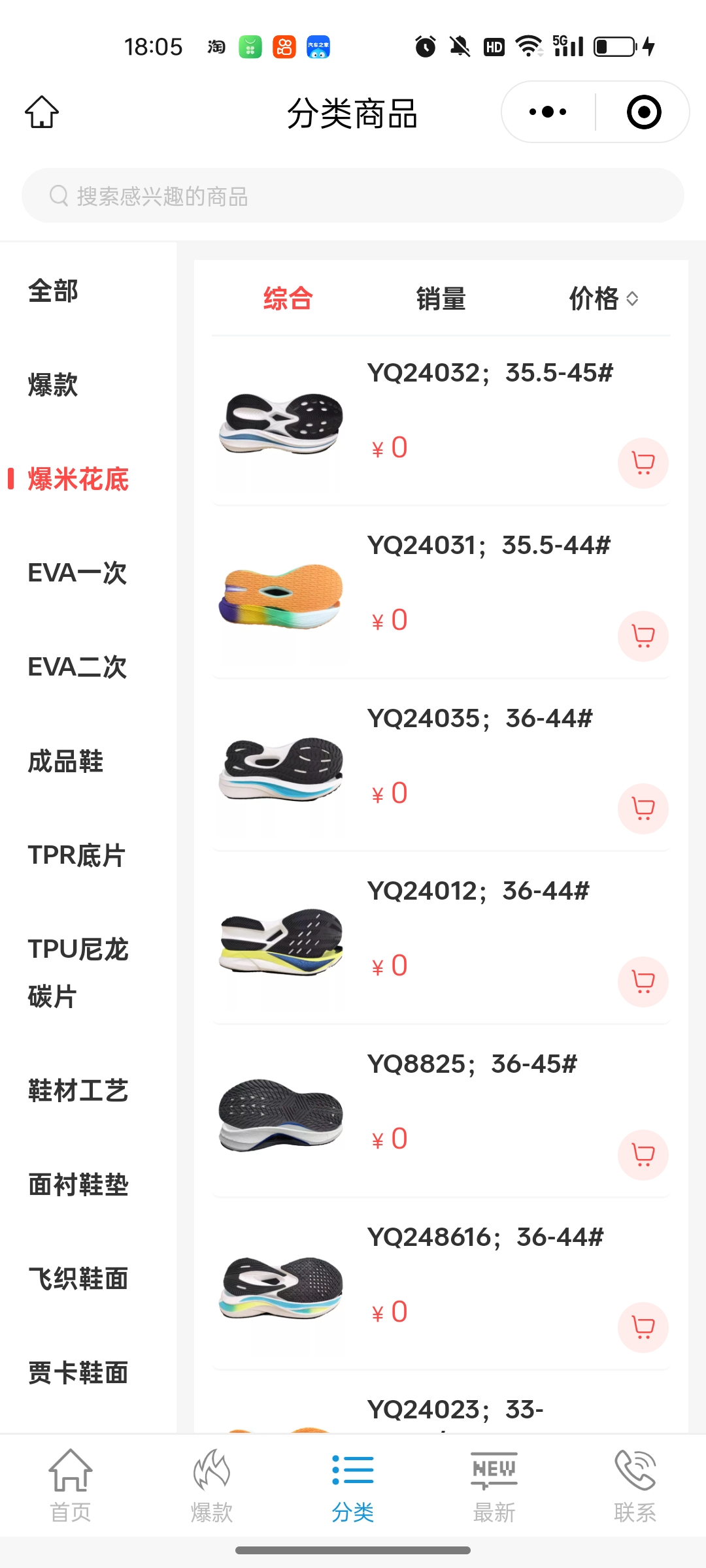
Task: Select the 综合 sort tab
Action: [x=288, y=299]
